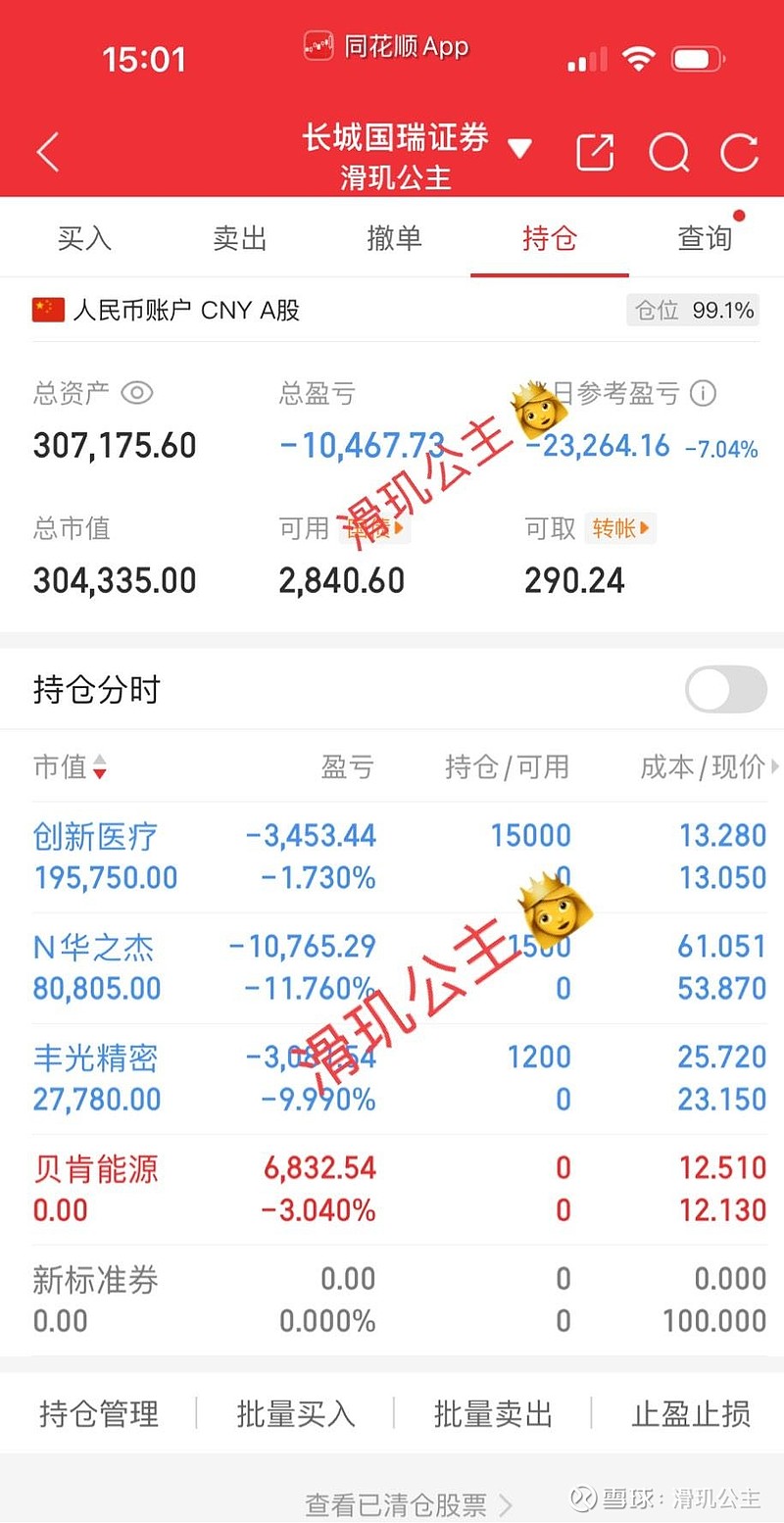Refresh the holdings page

[740, 152]
